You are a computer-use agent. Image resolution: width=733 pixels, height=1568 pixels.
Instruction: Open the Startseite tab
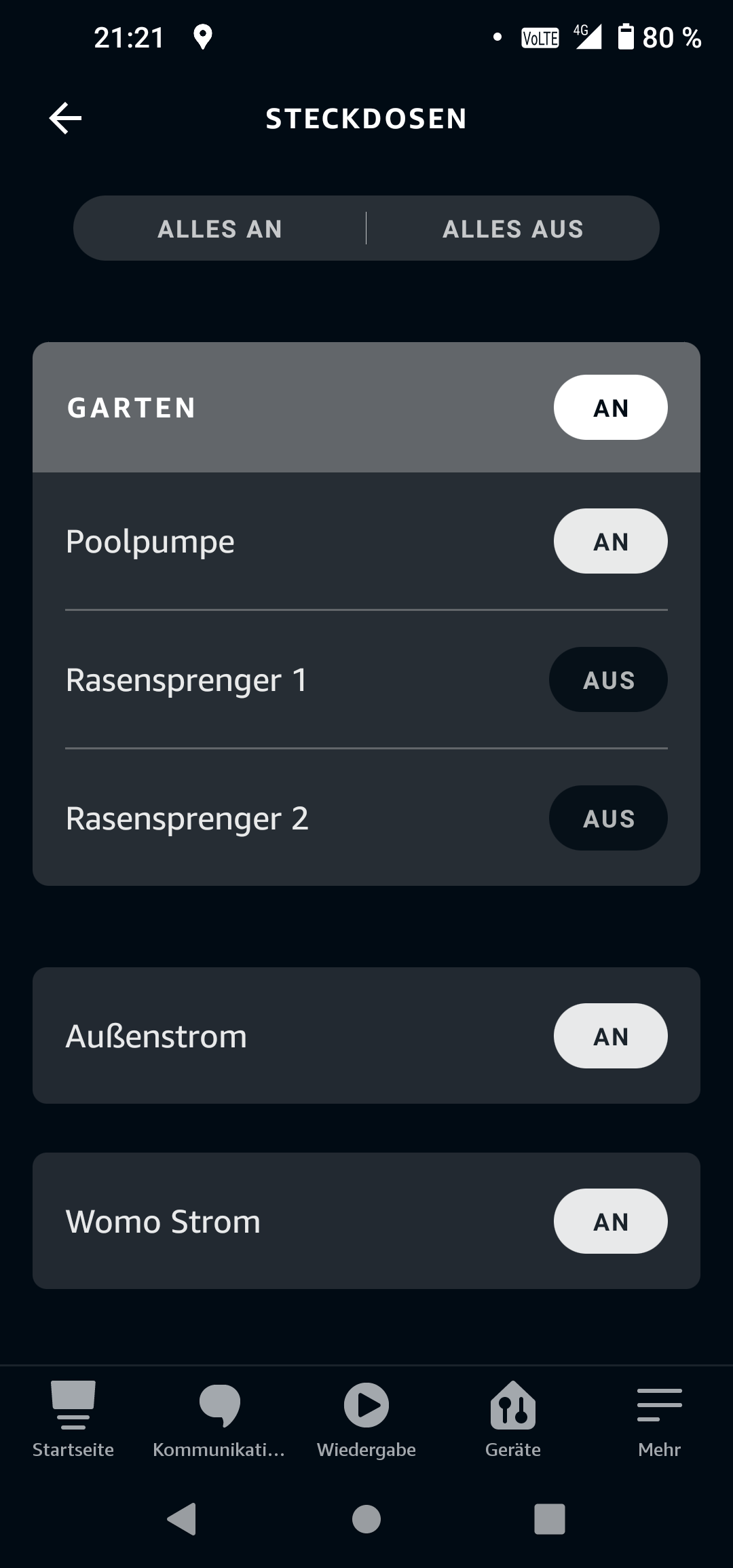pos(73,1419)
